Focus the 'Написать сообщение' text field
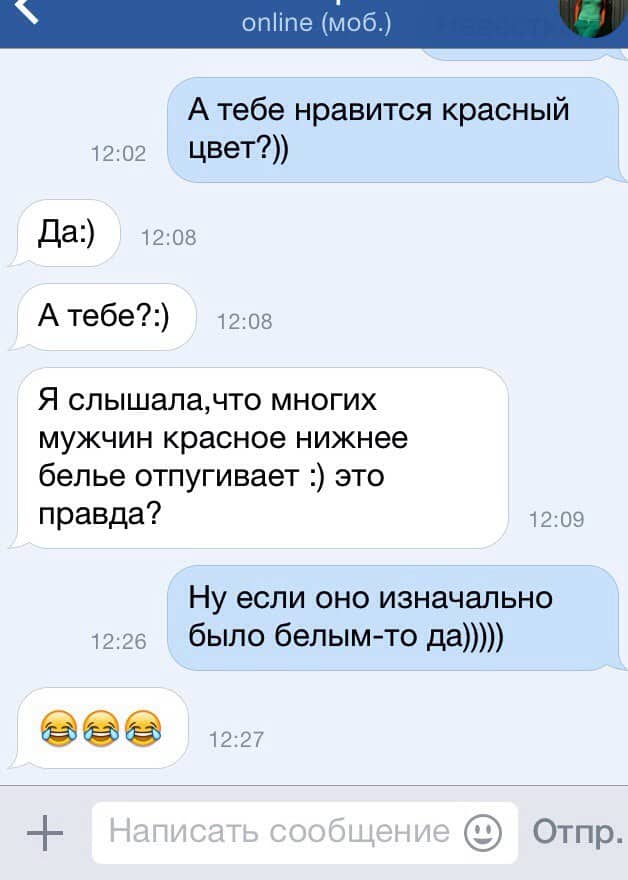 (x=278, y=832)
